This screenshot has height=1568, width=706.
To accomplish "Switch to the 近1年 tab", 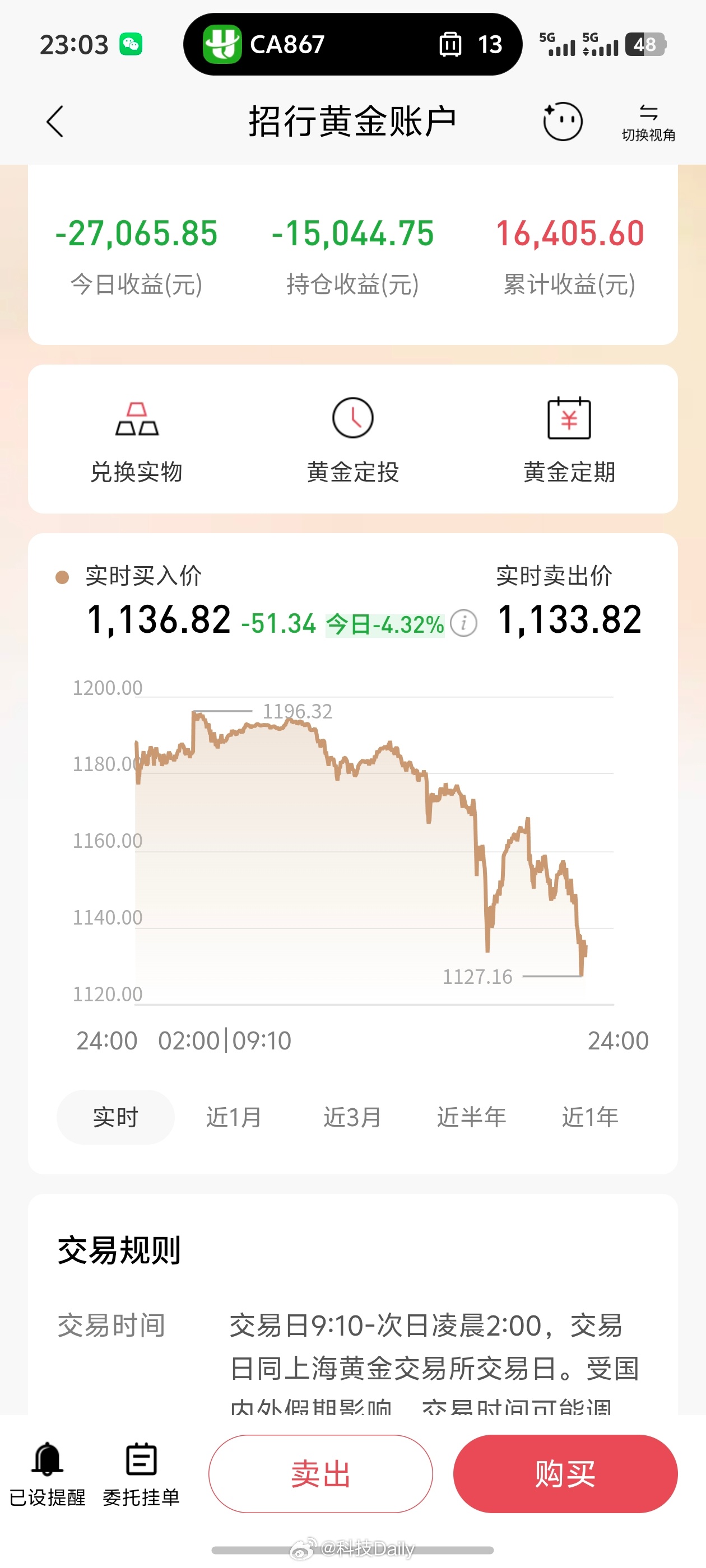I will pos(589,1116).
